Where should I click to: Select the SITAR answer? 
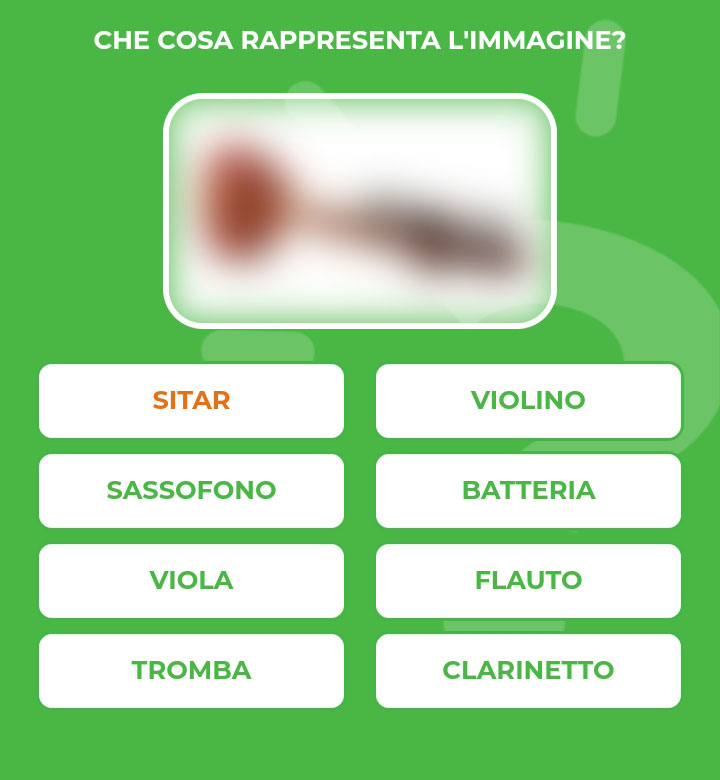pos(191,400)
